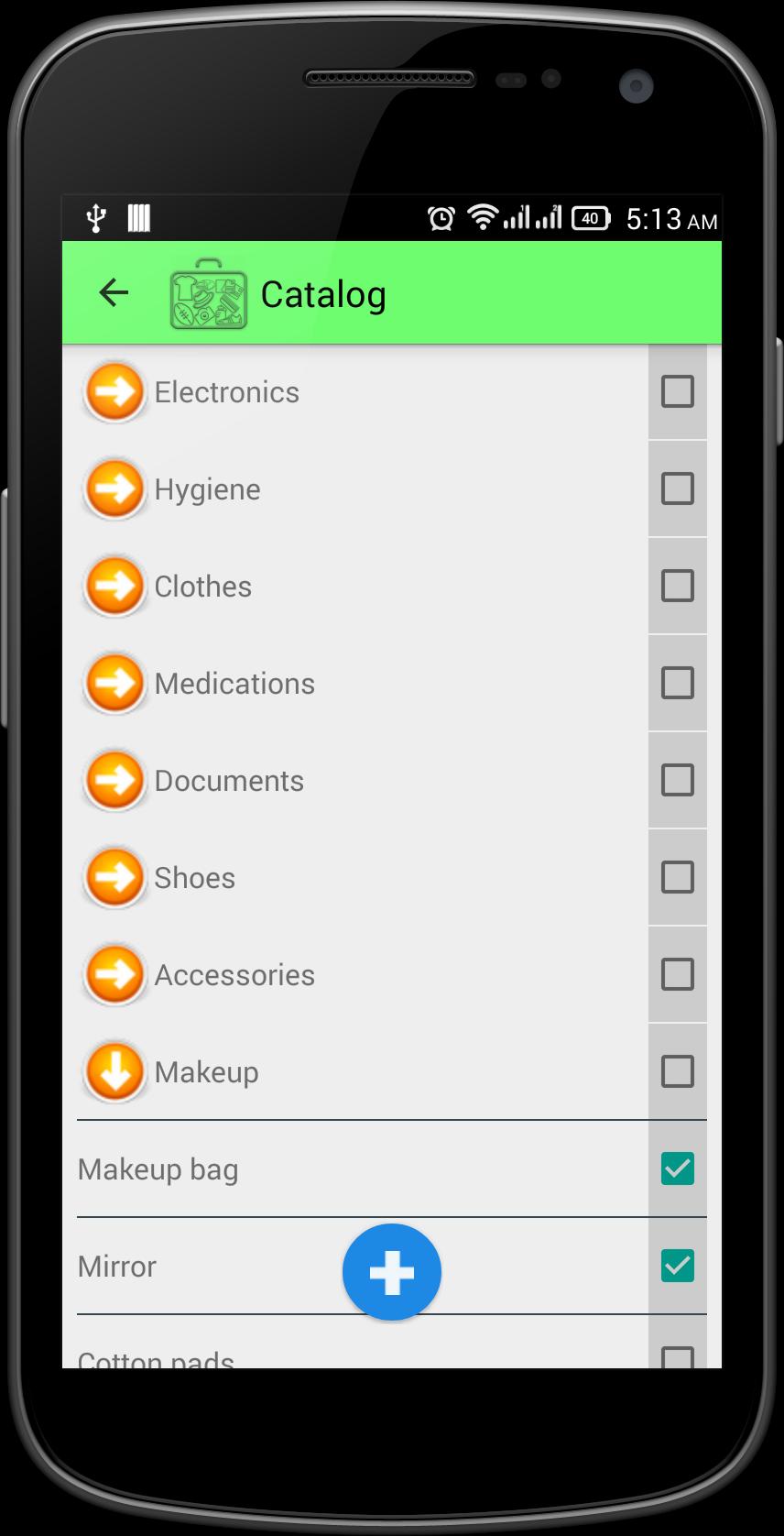Add a new item with the plus button
The width and height of the screenshot is (784, 1536).
pos(392,1273)
